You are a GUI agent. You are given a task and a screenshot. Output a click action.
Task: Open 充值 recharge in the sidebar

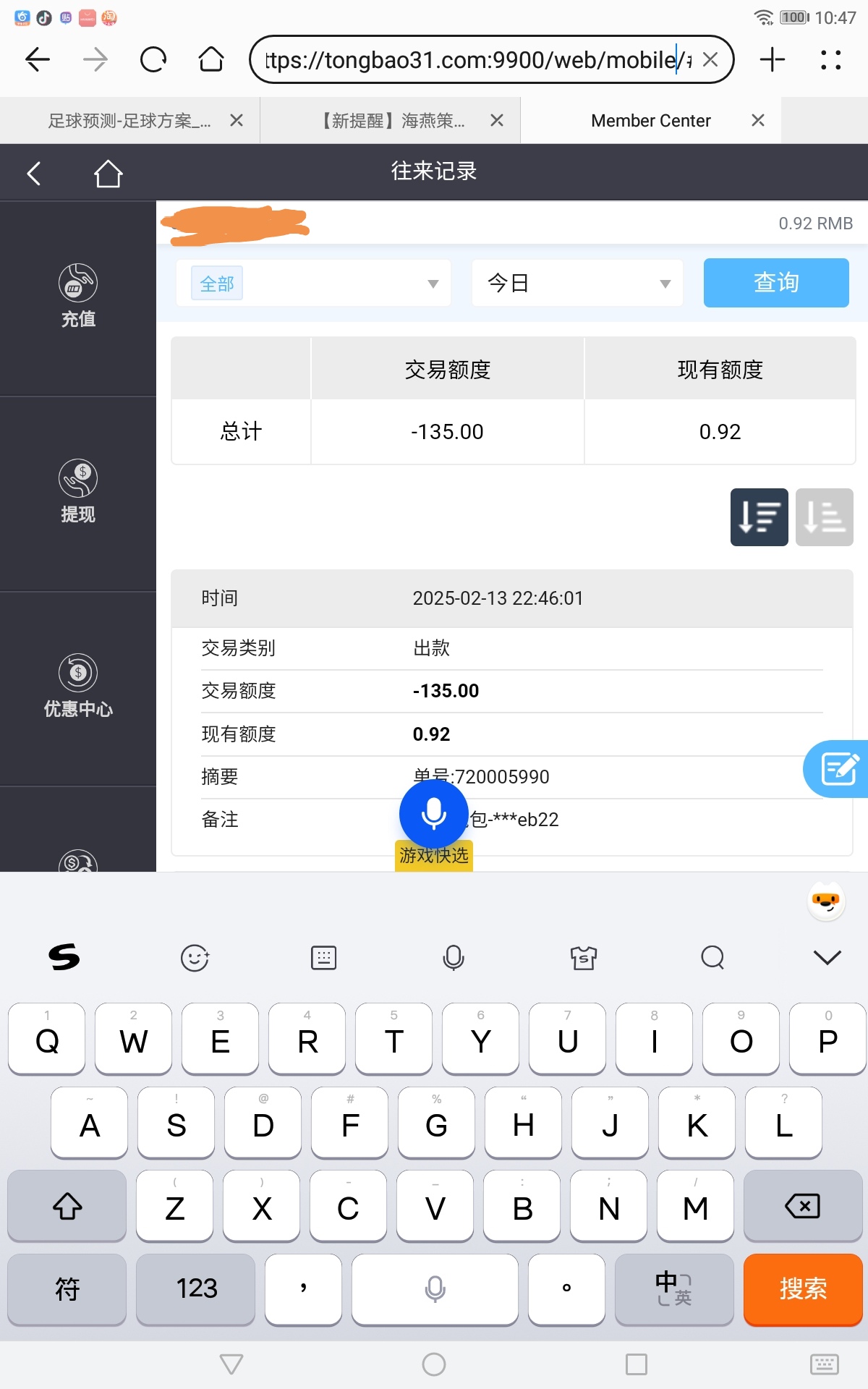click(x=78, y=296)
